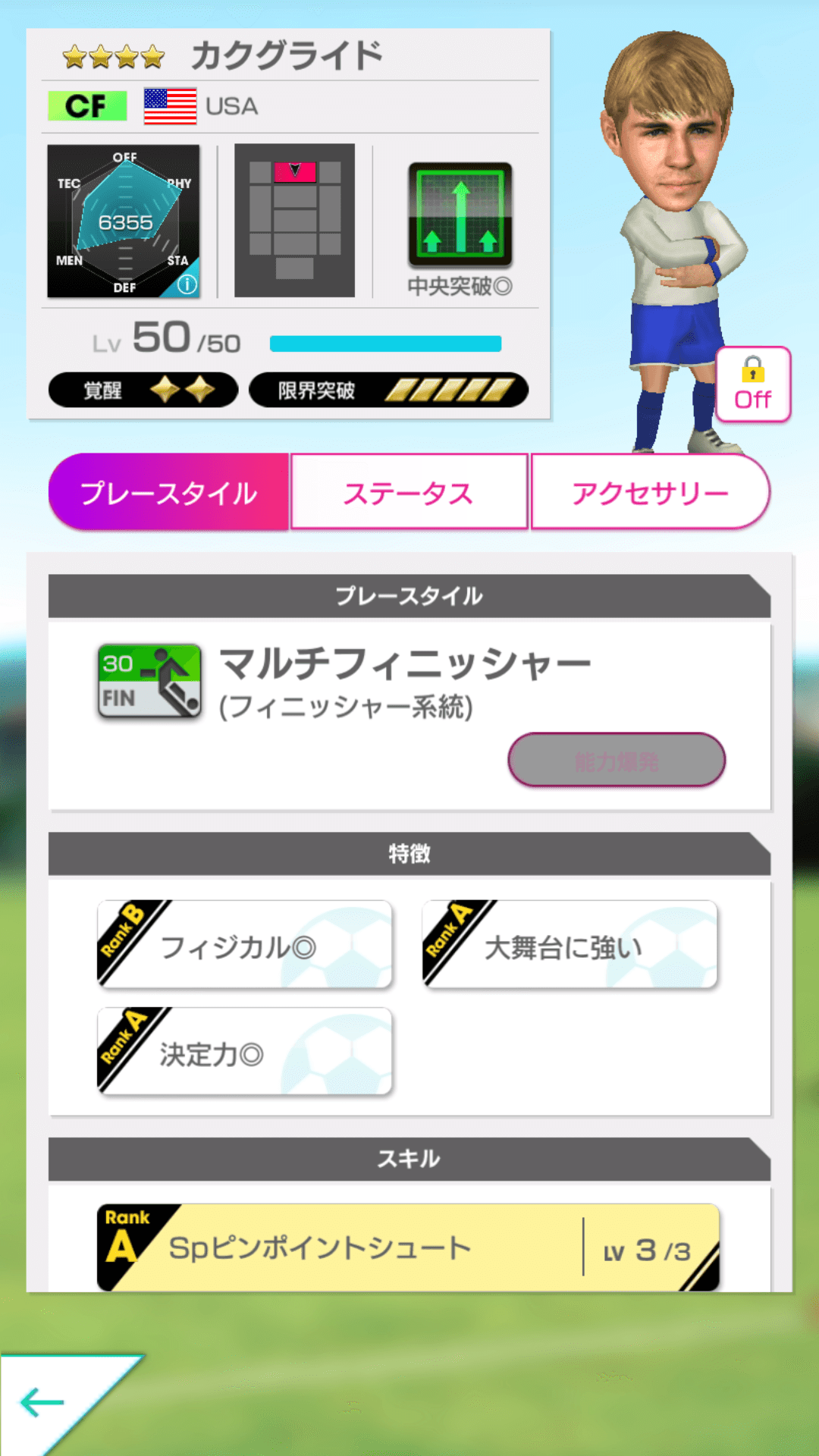Expand the スキル section header
Viewport: 819px width, 1456px height.
409,1158
